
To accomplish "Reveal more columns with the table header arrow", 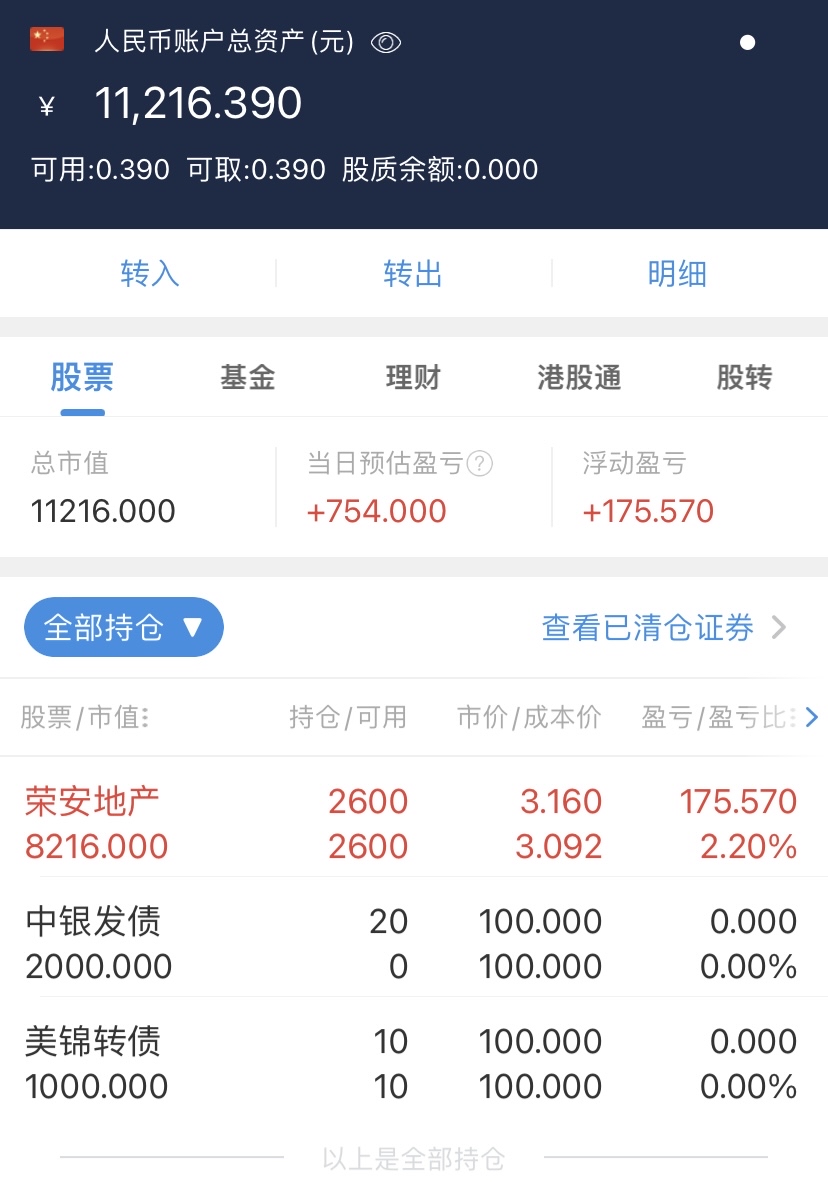I will click(x=812, y=717).
